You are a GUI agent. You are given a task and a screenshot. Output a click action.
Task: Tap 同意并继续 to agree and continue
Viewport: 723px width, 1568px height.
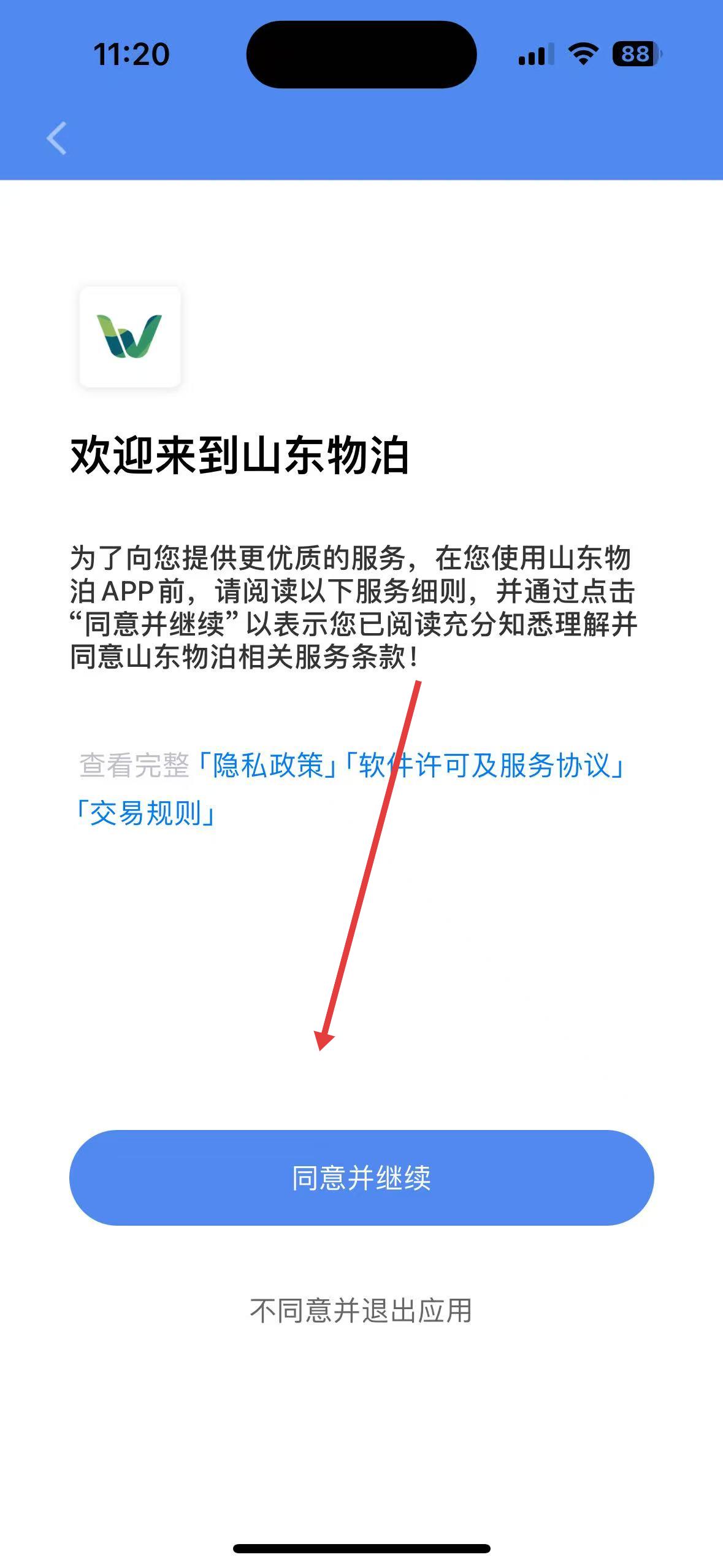pos(361,1177)
